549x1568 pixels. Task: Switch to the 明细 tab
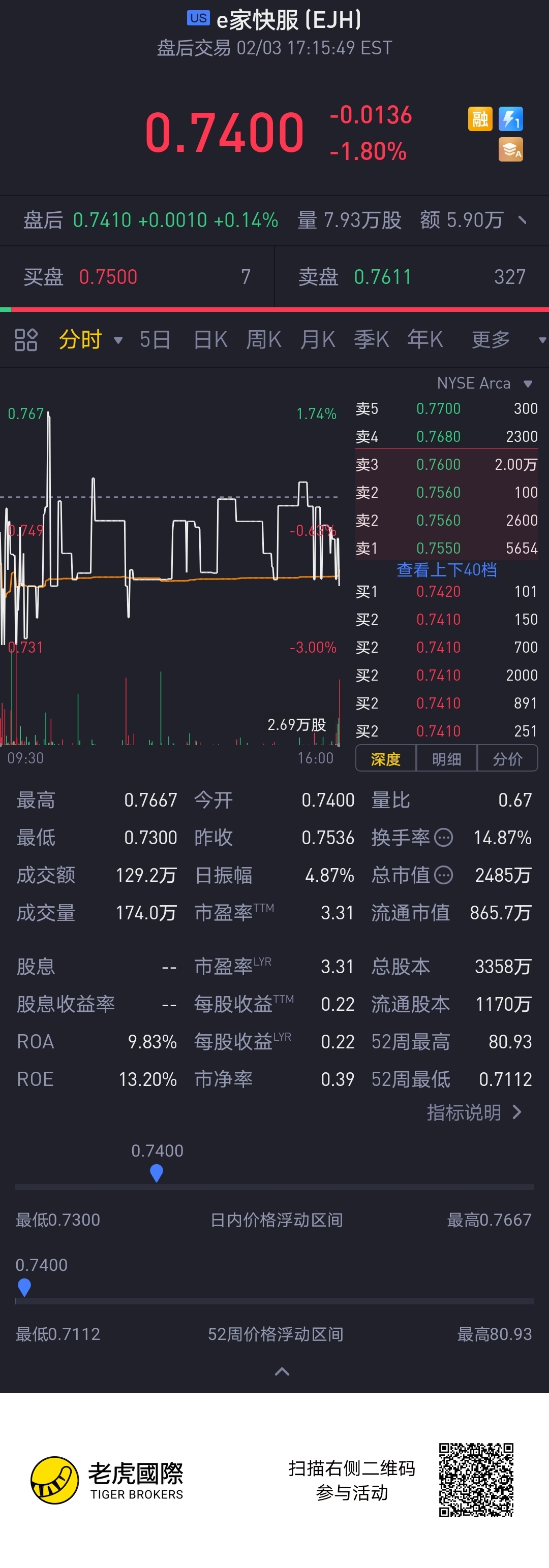[x=447, y=759]
